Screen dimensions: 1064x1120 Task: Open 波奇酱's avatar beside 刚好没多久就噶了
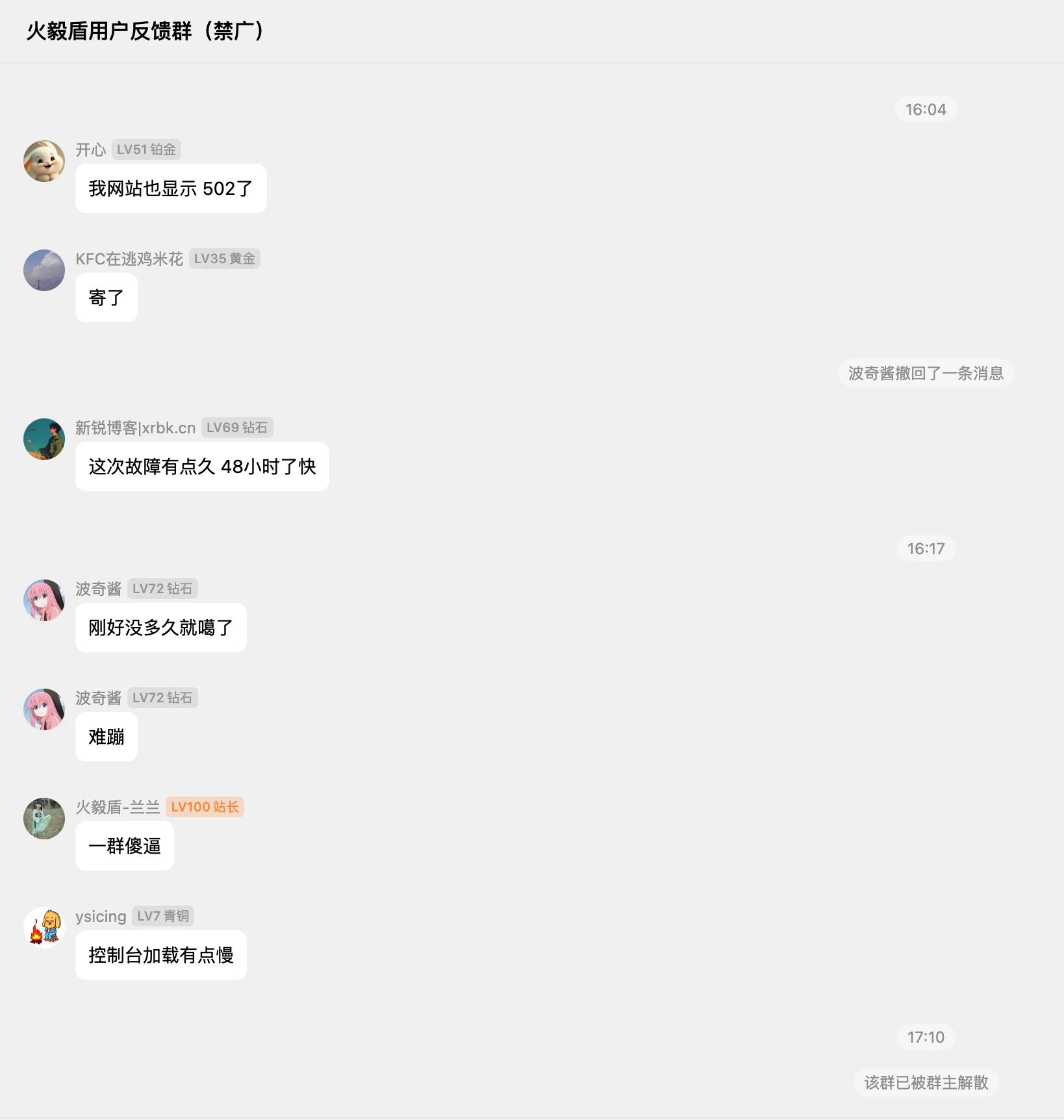pos(44,600)
